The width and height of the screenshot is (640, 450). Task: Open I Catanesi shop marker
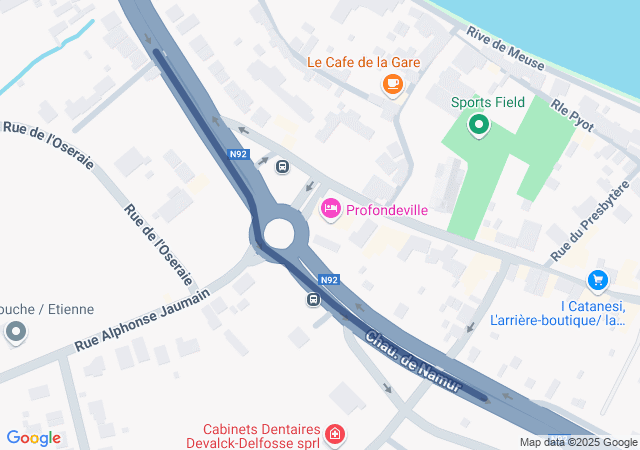coord(598,281)
